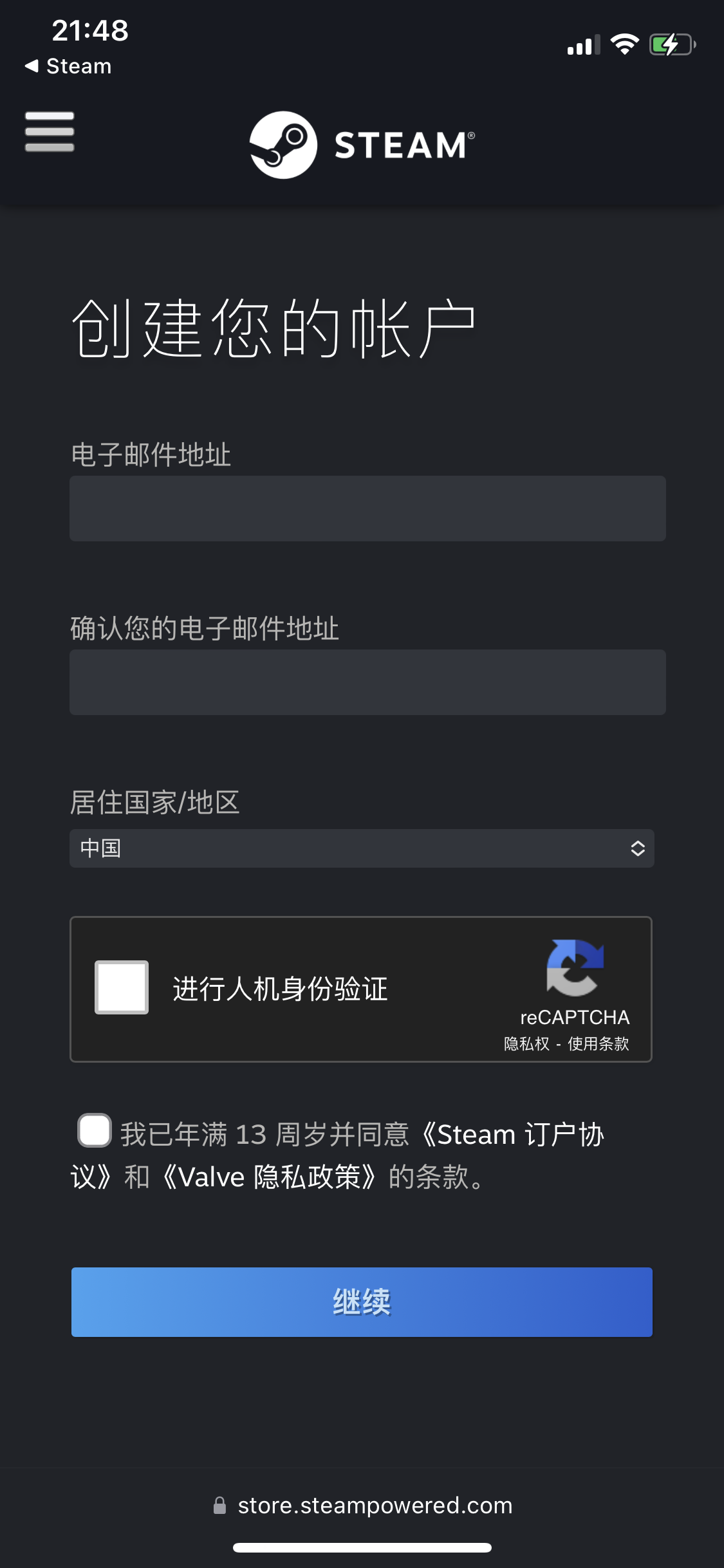Screen dimensions: 724x1568
Task: Check the reCAPTCHA 进行人机身份验证 box
Action: (x=122, y=987)
